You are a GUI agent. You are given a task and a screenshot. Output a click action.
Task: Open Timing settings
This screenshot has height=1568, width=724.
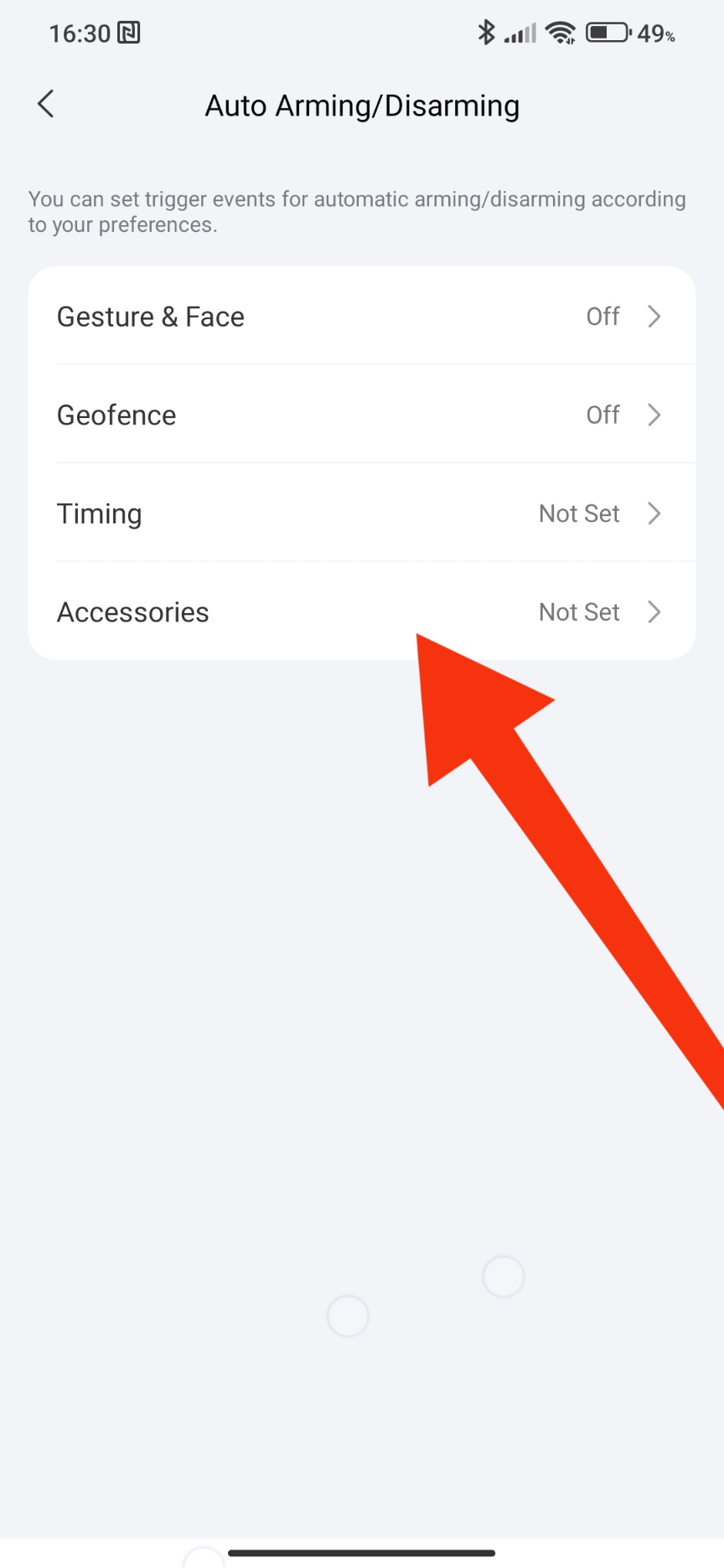click(360, 513)
